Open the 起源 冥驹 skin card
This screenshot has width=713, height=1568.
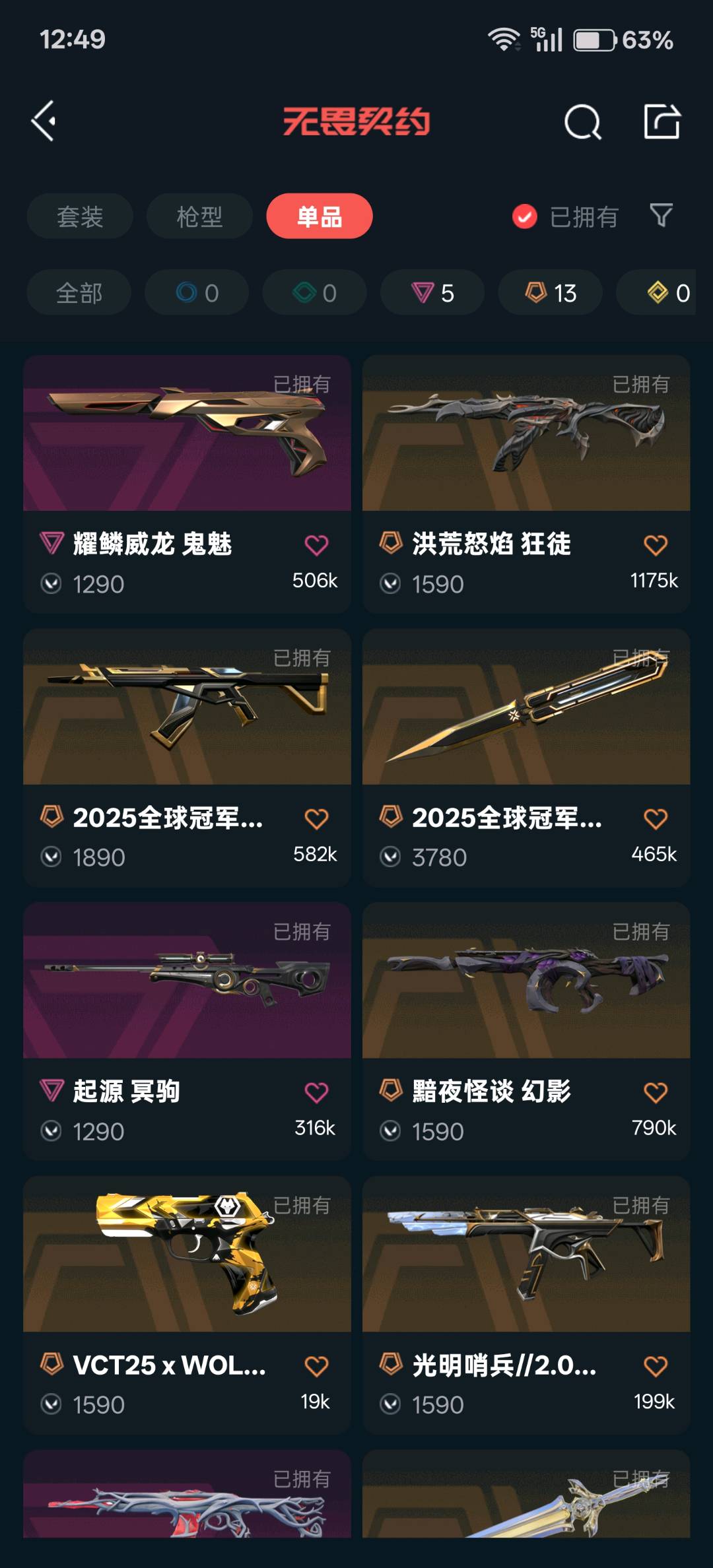pos(187,1032)
